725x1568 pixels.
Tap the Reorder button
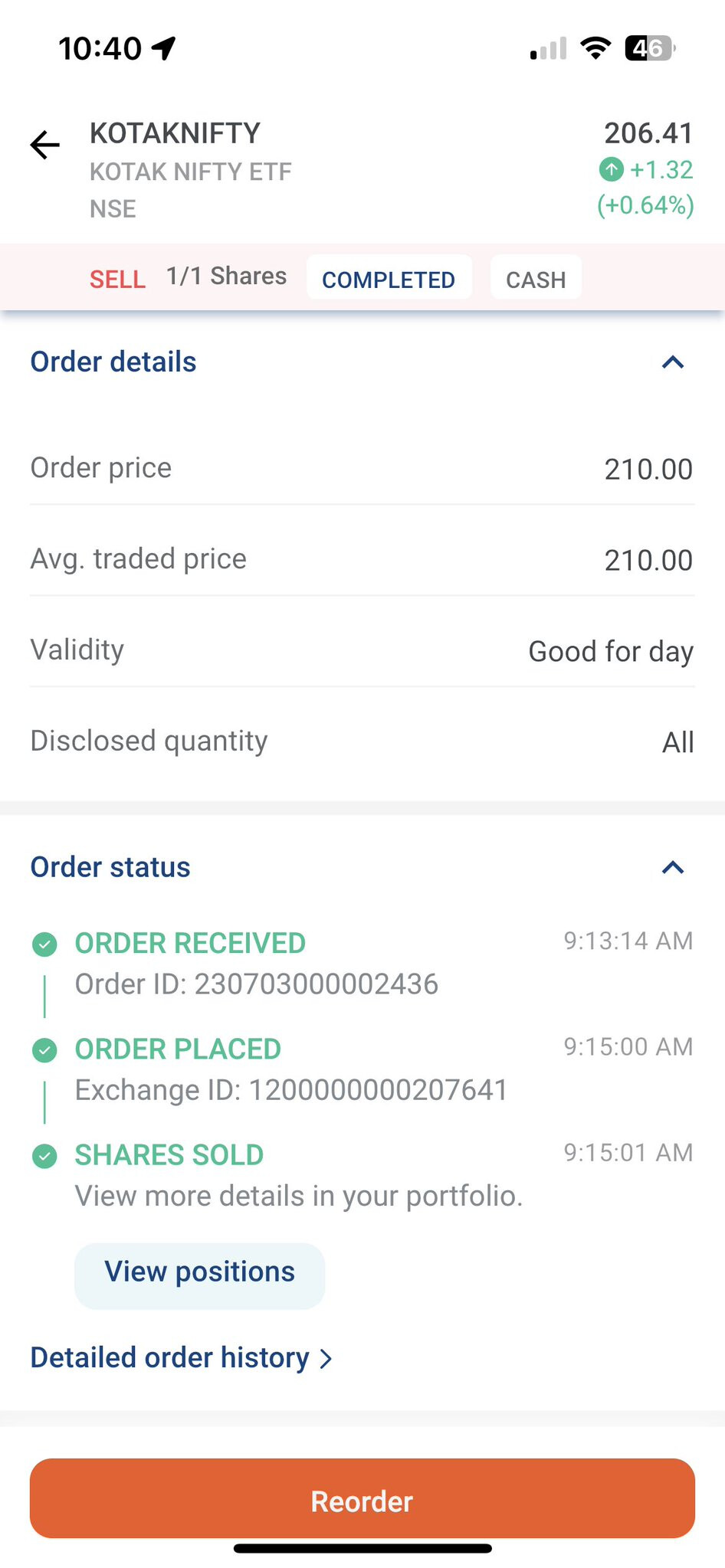tap(362, 1498)
